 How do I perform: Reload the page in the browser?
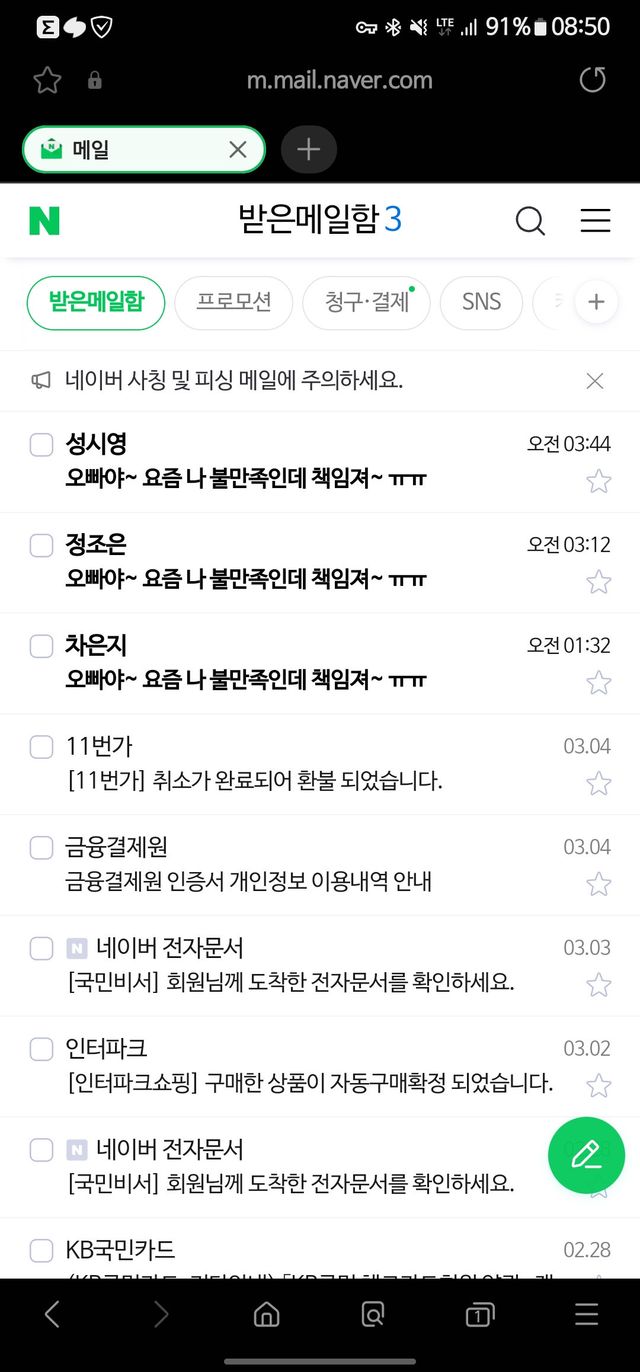(593, 80)
